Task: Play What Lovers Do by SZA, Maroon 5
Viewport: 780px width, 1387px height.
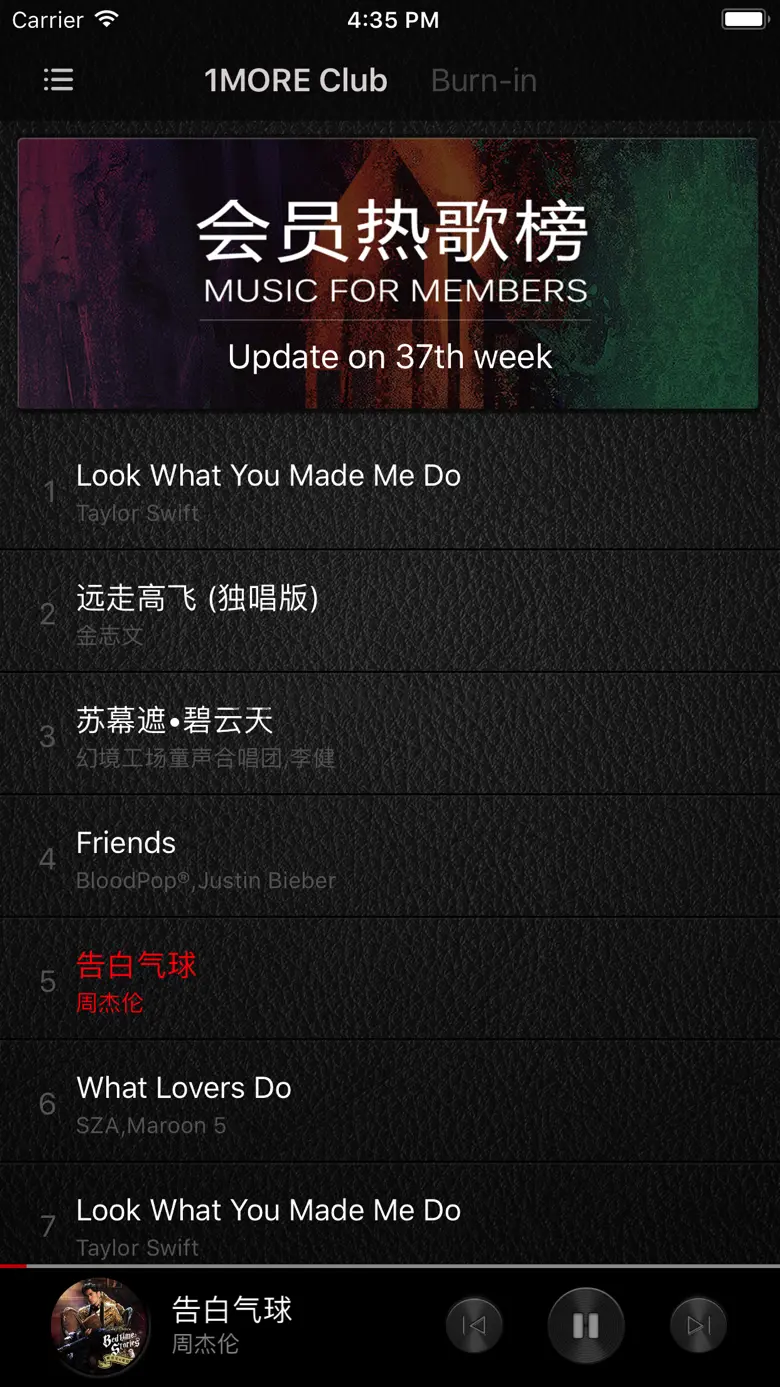Action: point(390,1102)
